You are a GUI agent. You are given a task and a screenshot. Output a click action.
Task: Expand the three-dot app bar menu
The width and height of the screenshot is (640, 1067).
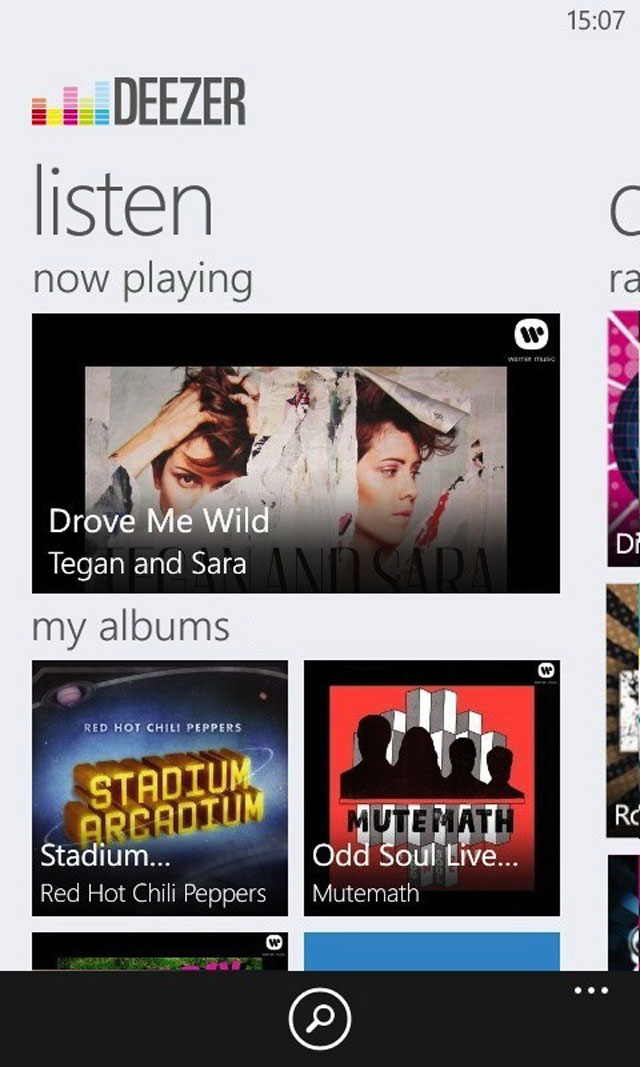591,990
